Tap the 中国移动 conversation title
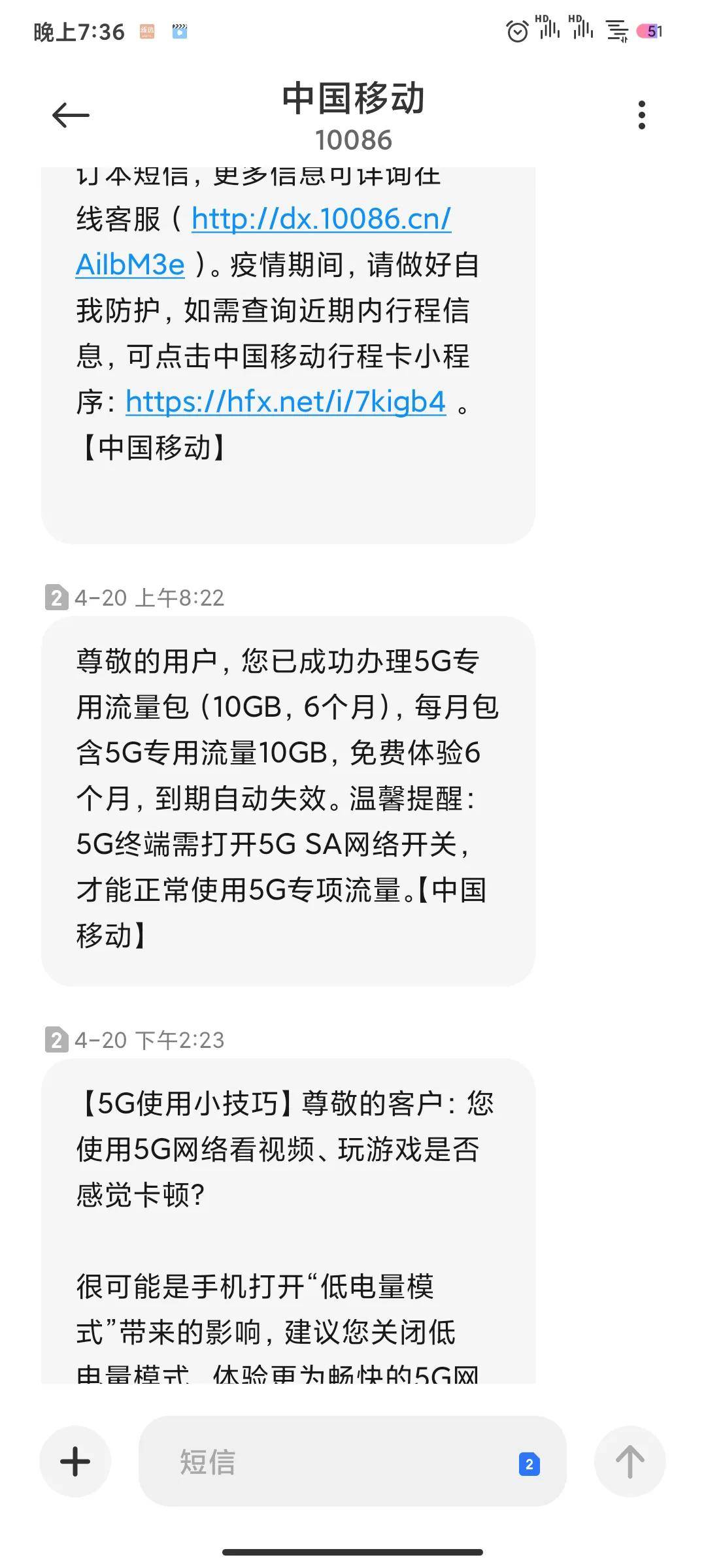The image size is (706, 1568). [353, 99]
